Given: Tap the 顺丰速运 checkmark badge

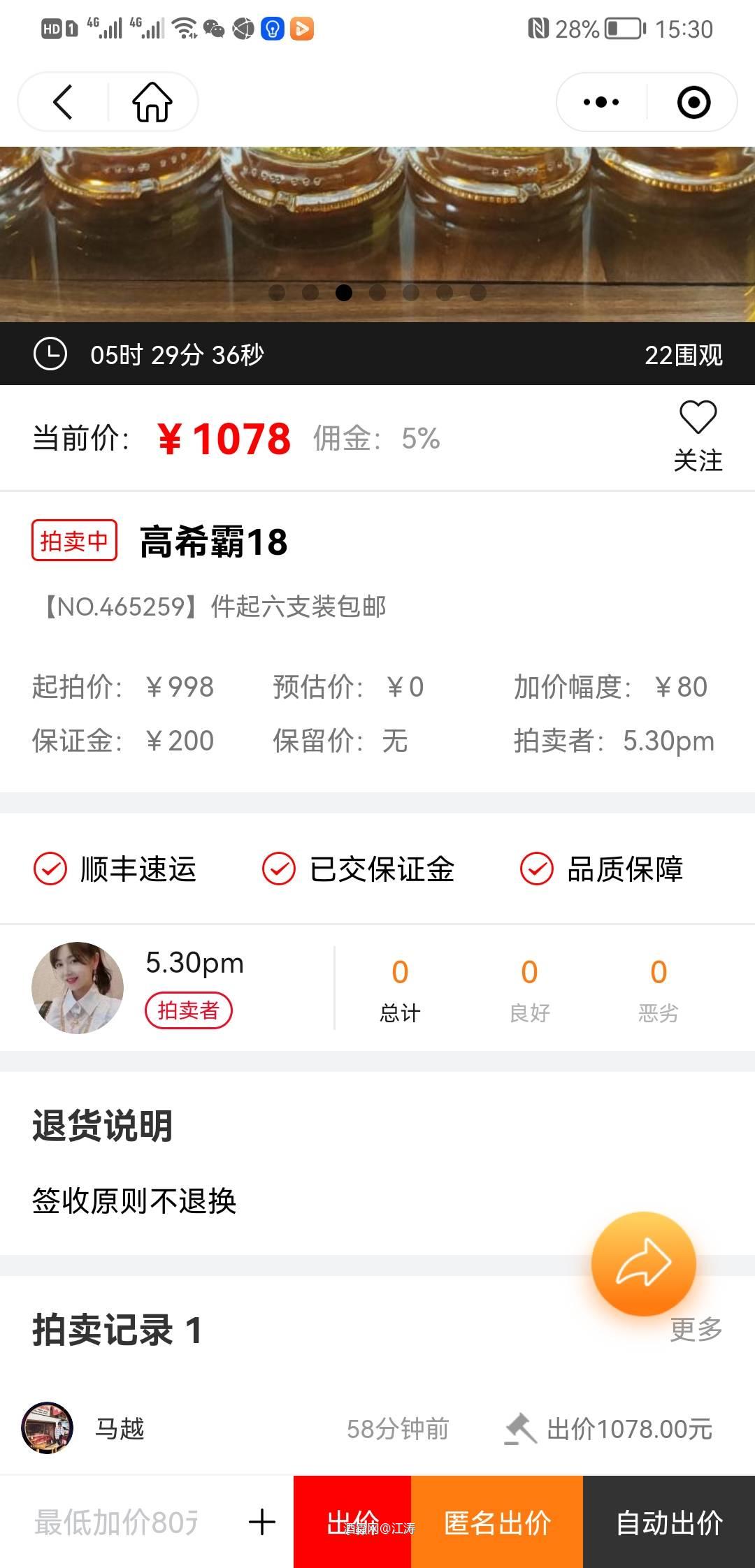Looking at the screenshot, I should [x=48, y=870].
